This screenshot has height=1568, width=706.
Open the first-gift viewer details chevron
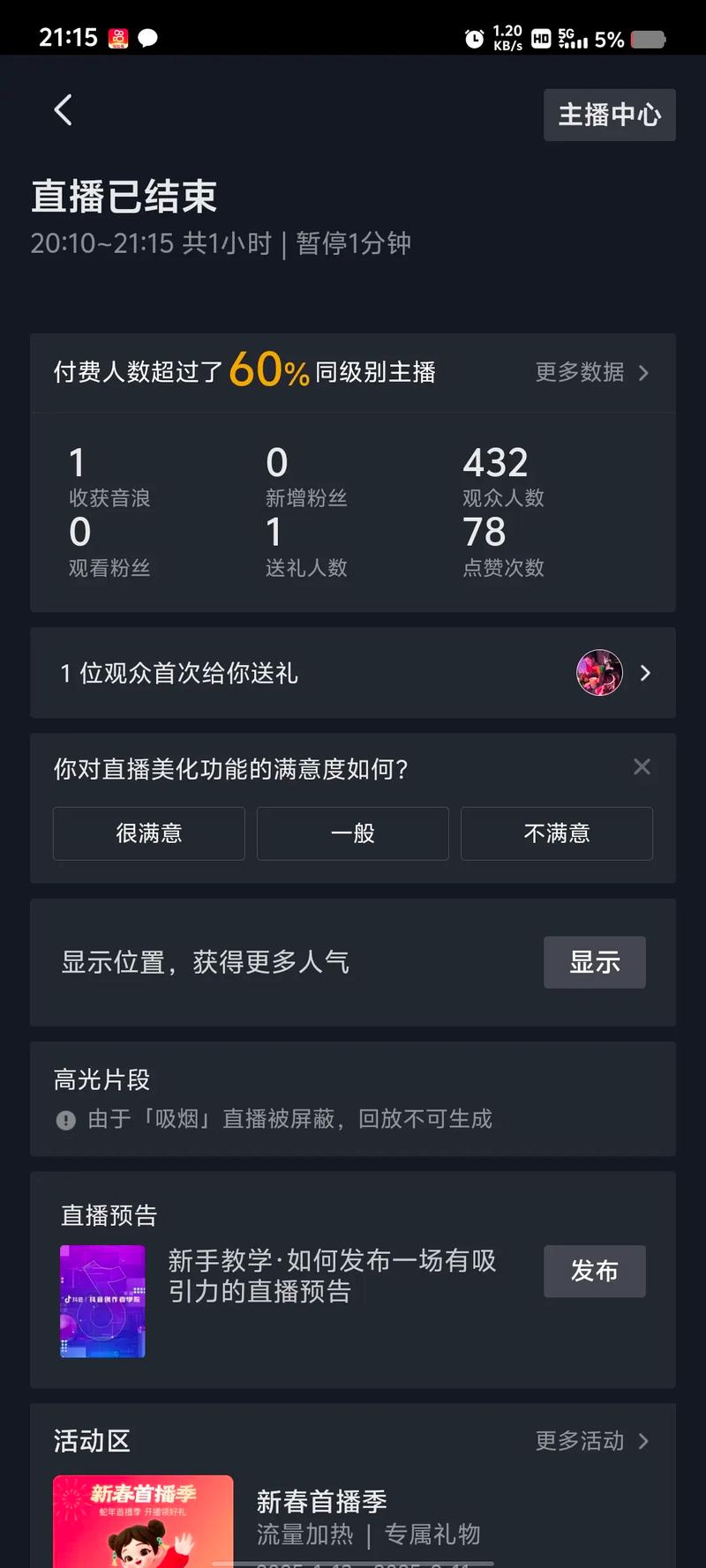[x=646, y=673]
